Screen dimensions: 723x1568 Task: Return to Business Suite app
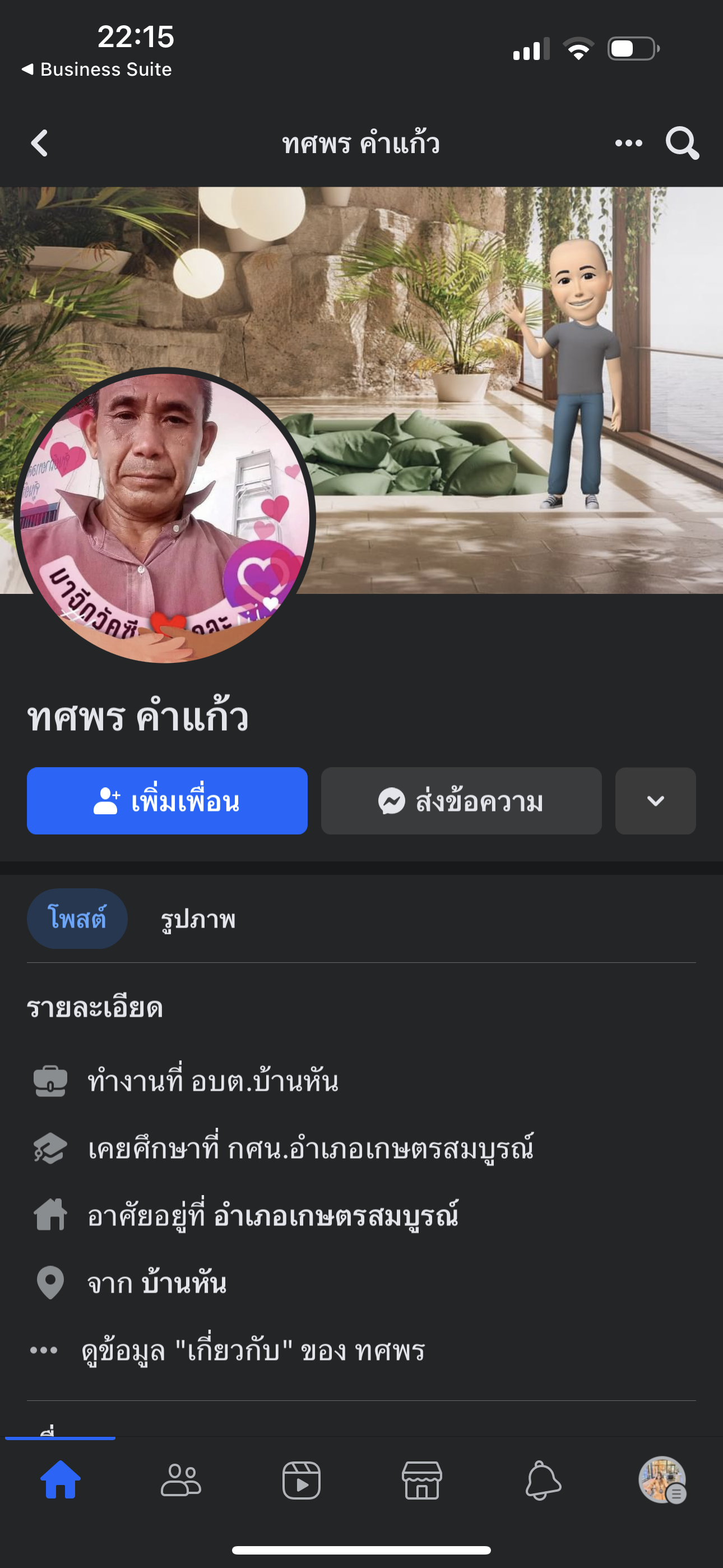(x=98, y=70)
